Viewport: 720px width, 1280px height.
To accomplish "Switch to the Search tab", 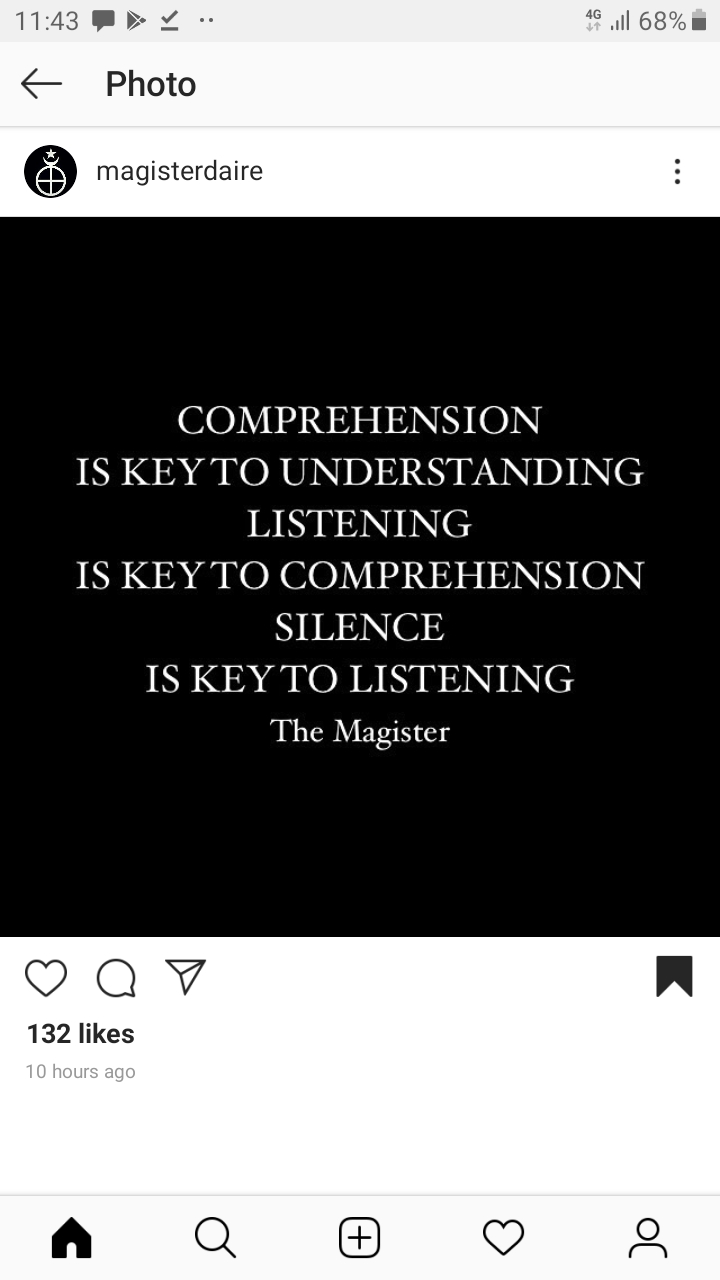I will point(215,1238).
